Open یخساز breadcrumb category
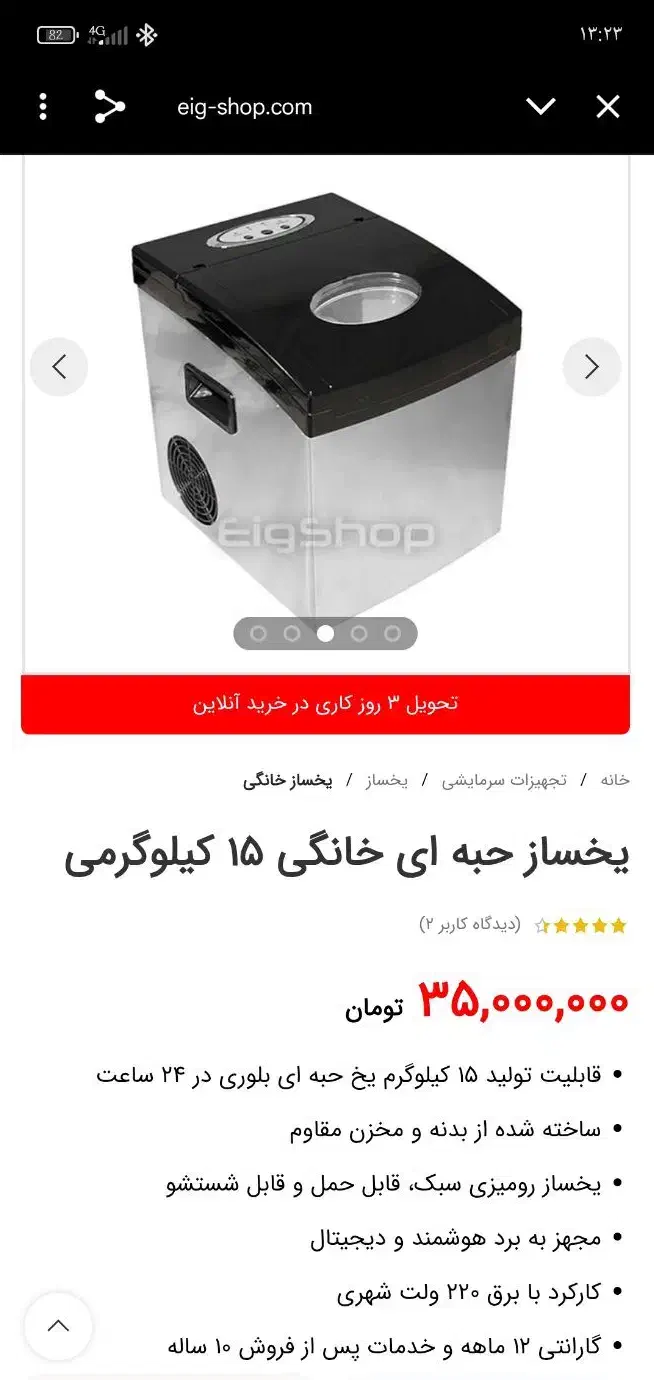 coord(385,780)
